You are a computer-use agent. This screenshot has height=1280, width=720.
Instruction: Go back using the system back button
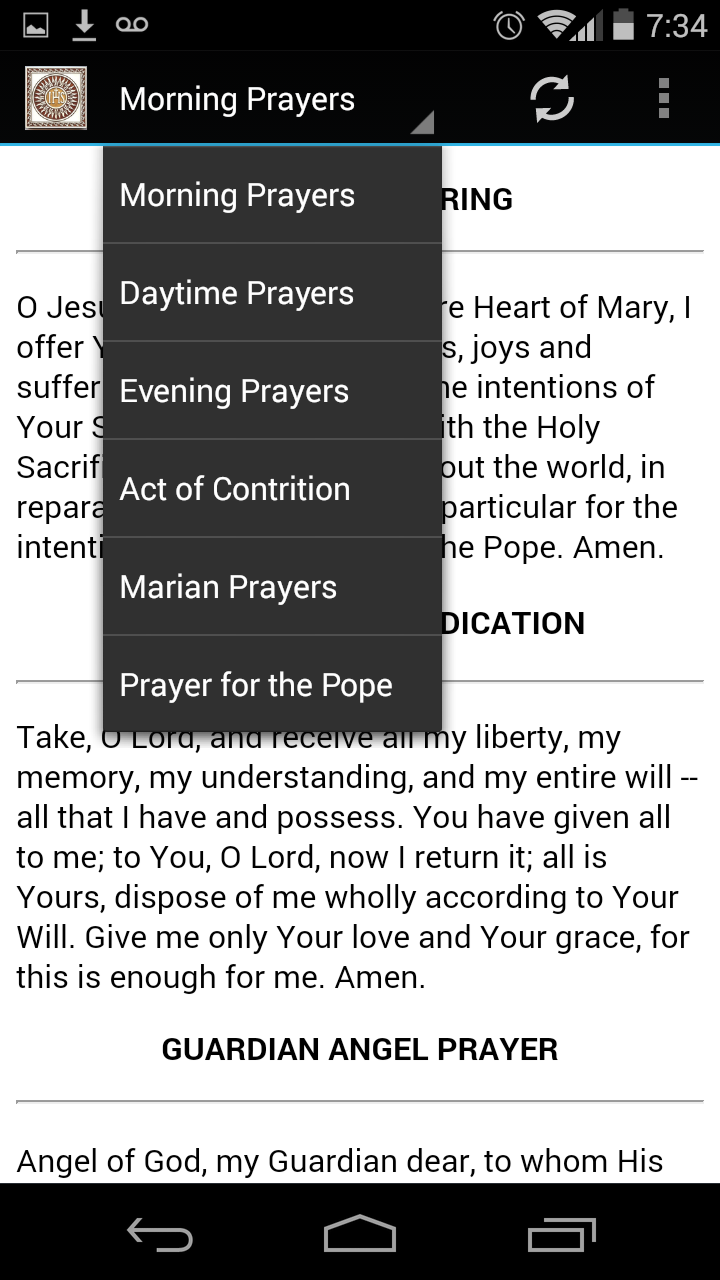160,1233
